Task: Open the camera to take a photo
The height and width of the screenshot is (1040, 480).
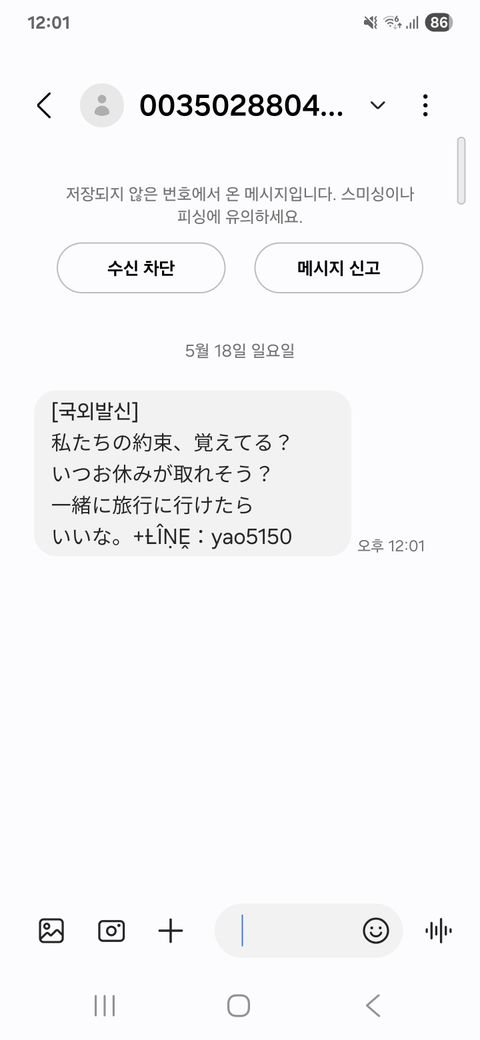Action: point(111,931)
